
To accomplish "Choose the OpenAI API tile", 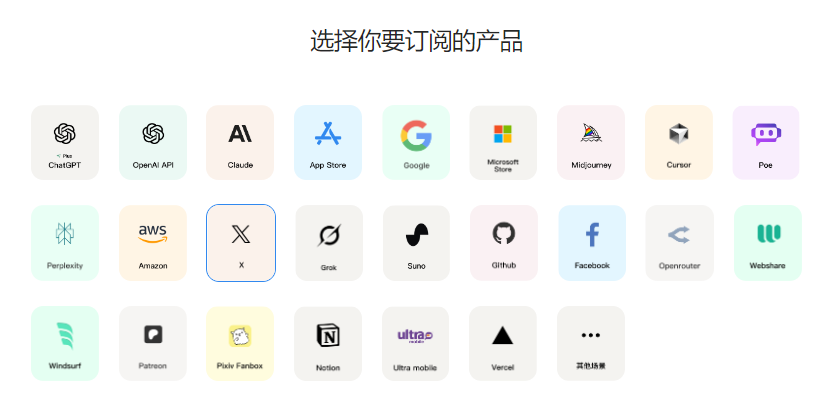I will [x=153, y=142].
